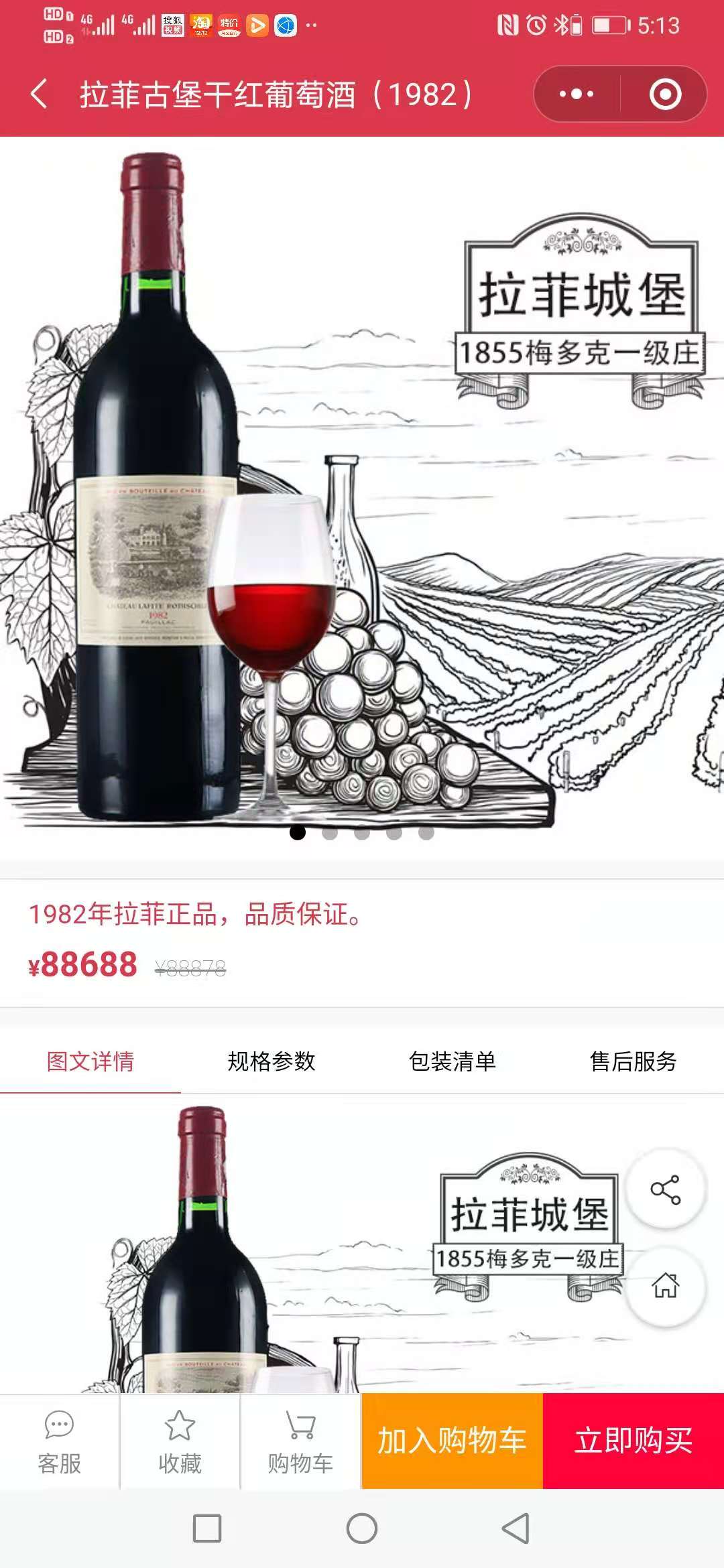
Task: Tap the system home button
Action: point(362,1528)
